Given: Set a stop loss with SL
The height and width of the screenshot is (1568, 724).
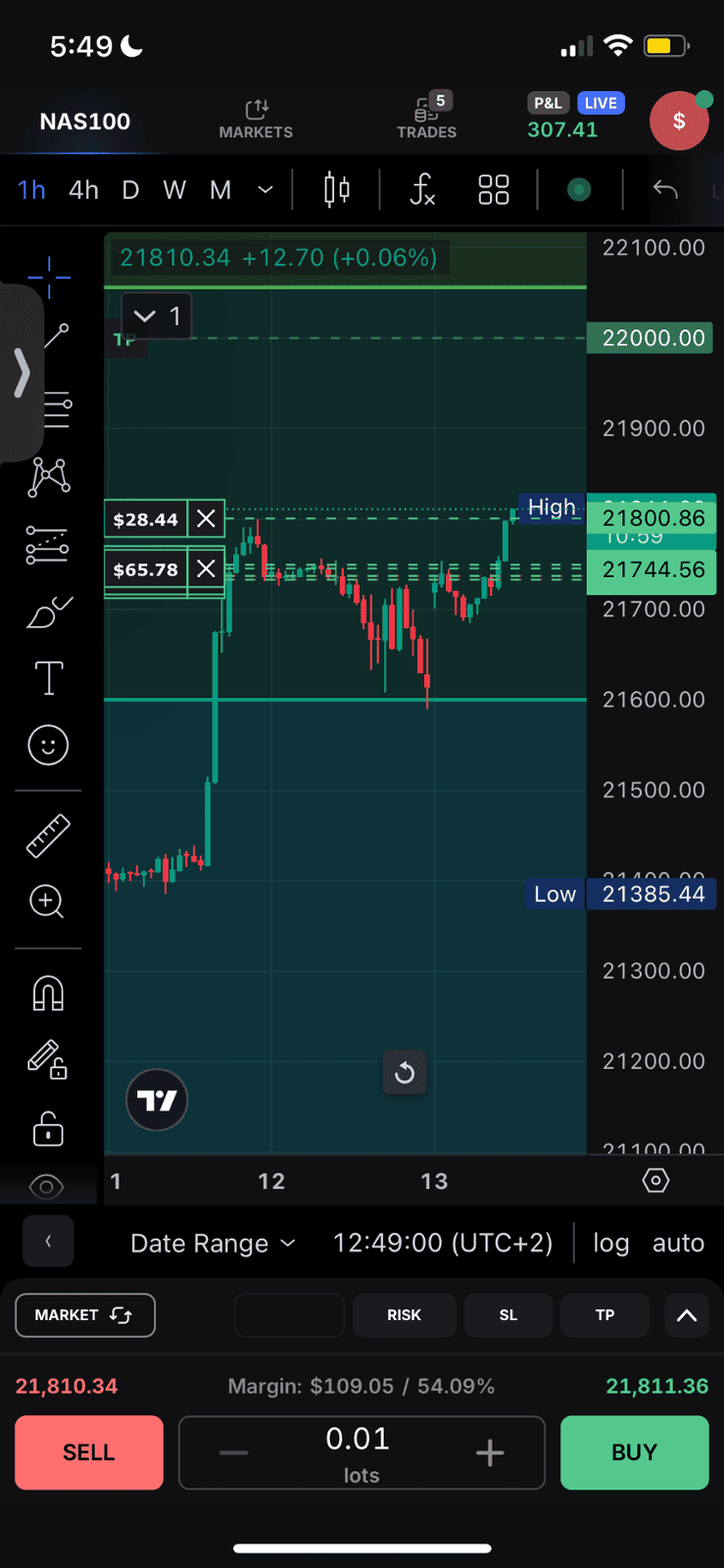Looking at the screenshot, I should (x=507, y=1315).
